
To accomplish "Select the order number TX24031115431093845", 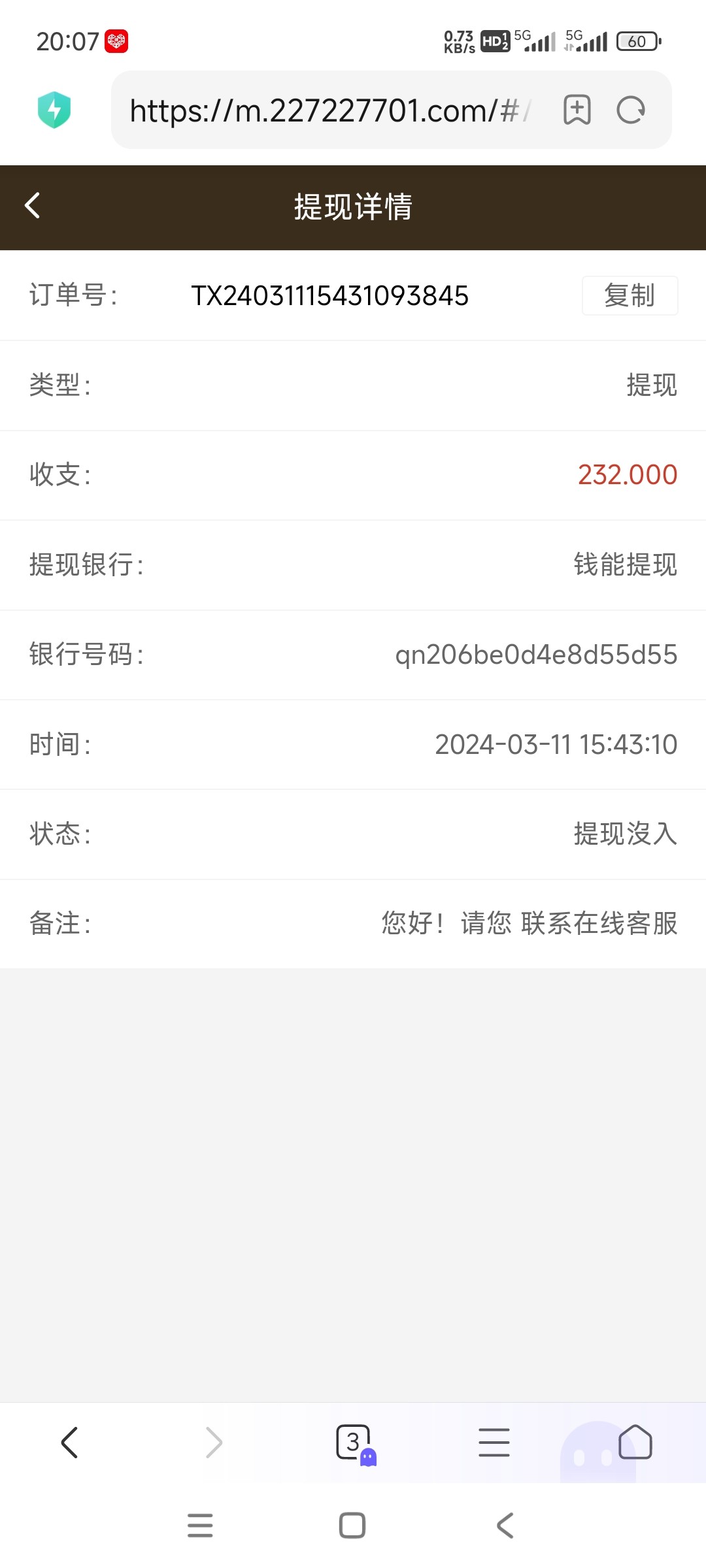I will 330,296.
